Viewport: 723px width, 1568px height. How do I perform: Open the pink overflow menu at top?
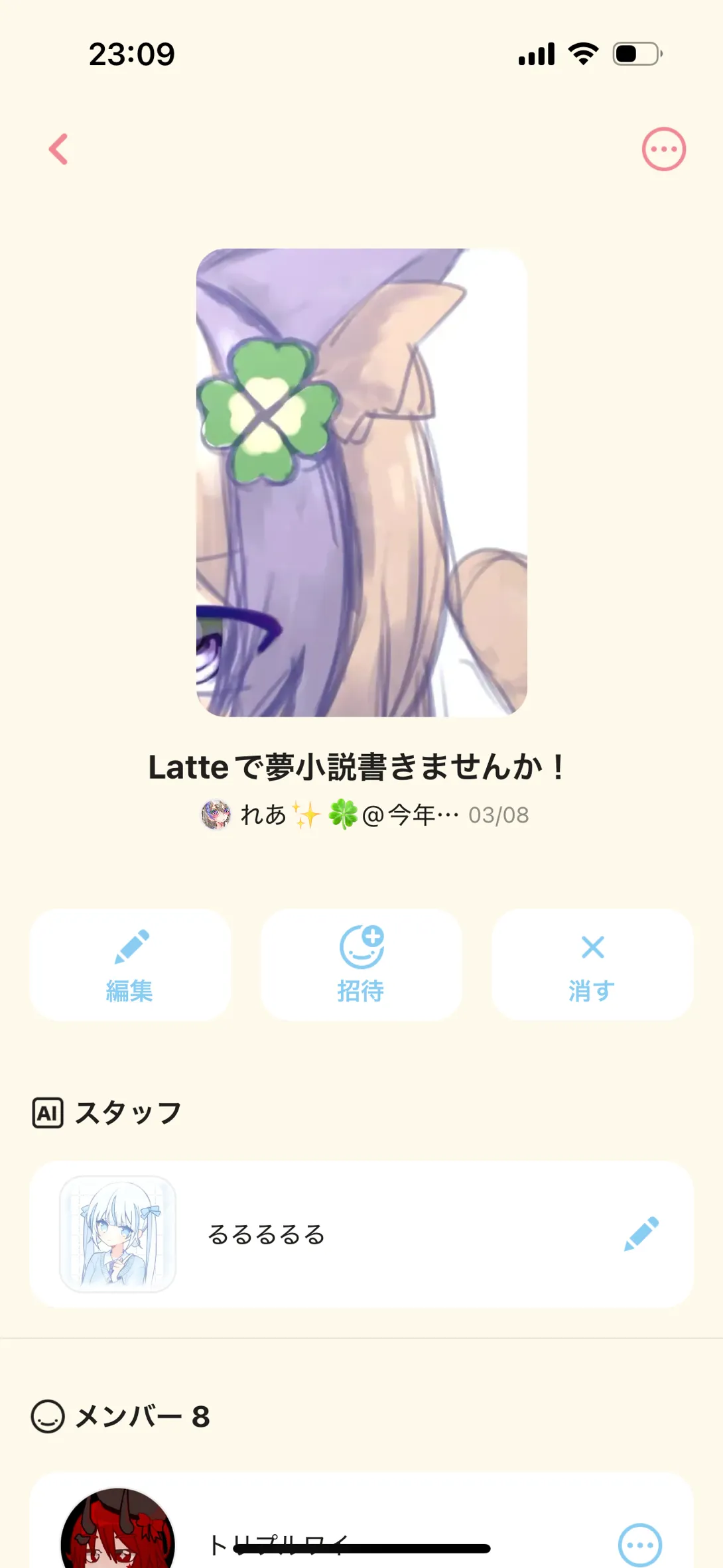(663, 149)
